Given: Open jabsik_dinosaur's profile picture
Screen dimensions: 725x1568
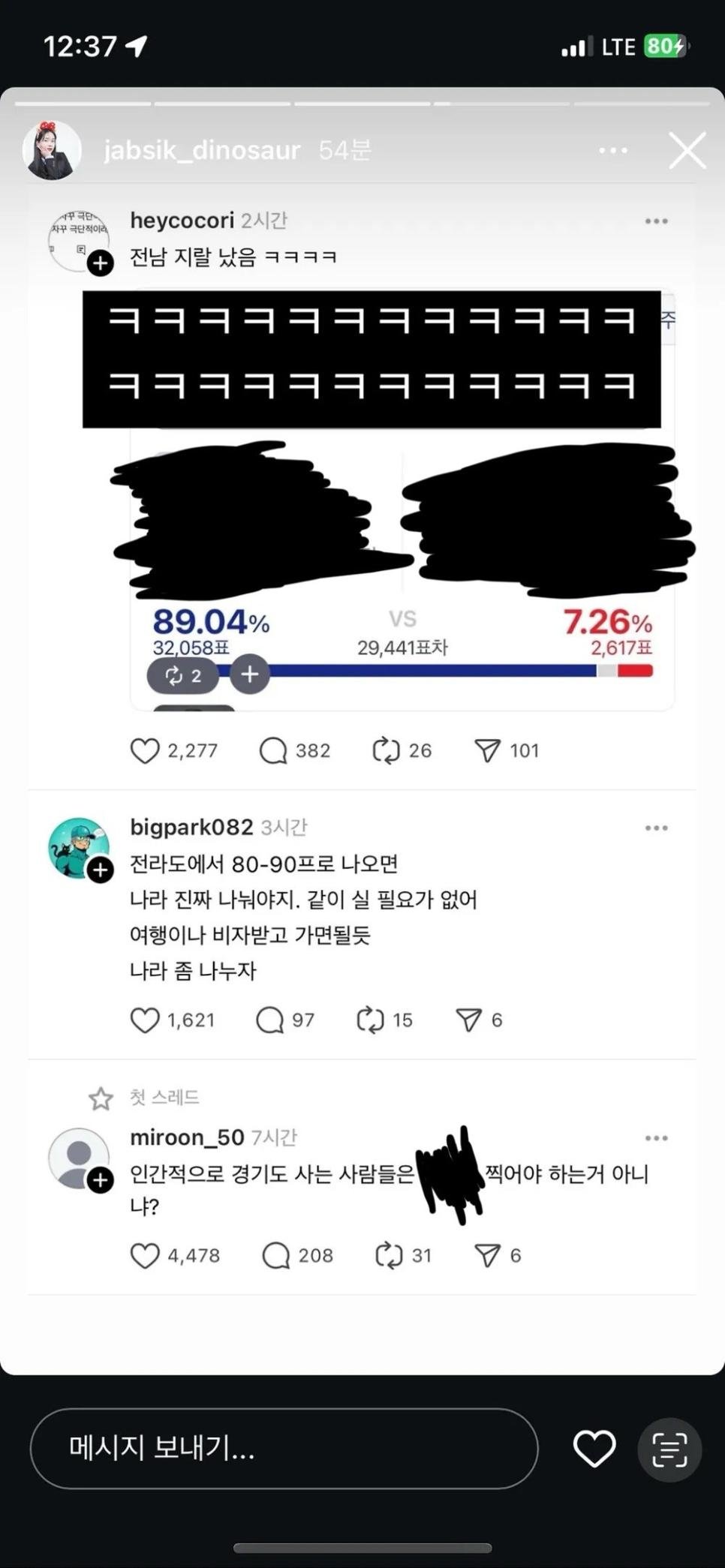Looking at the screenshot, I should tap(52, 151).
